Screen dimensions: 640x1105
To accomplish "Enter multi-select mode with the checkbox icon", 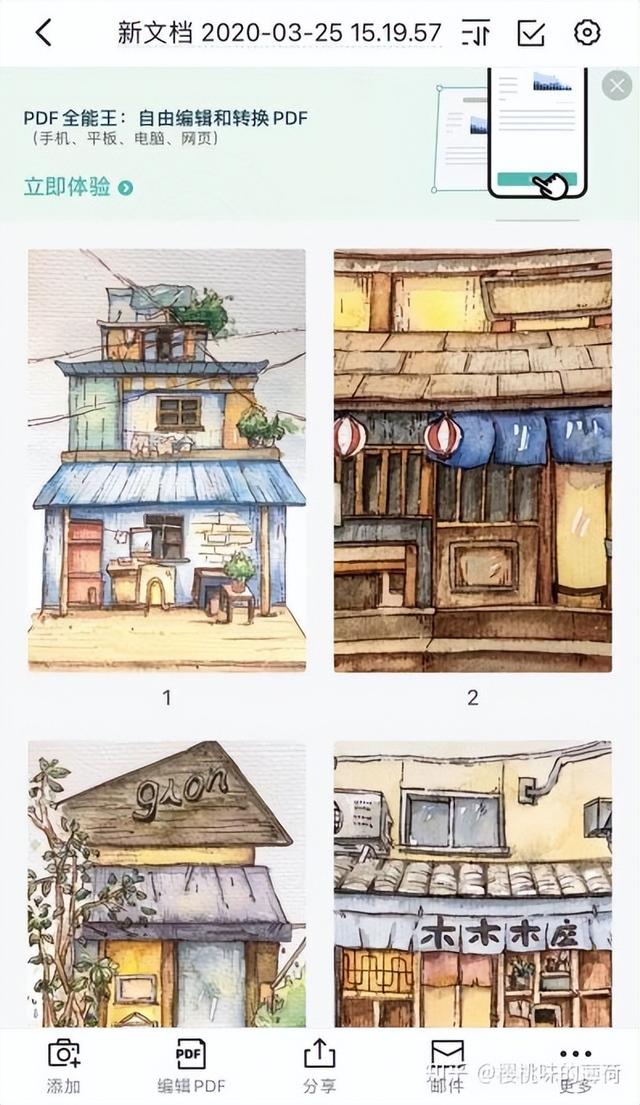I will coord(531,33).
